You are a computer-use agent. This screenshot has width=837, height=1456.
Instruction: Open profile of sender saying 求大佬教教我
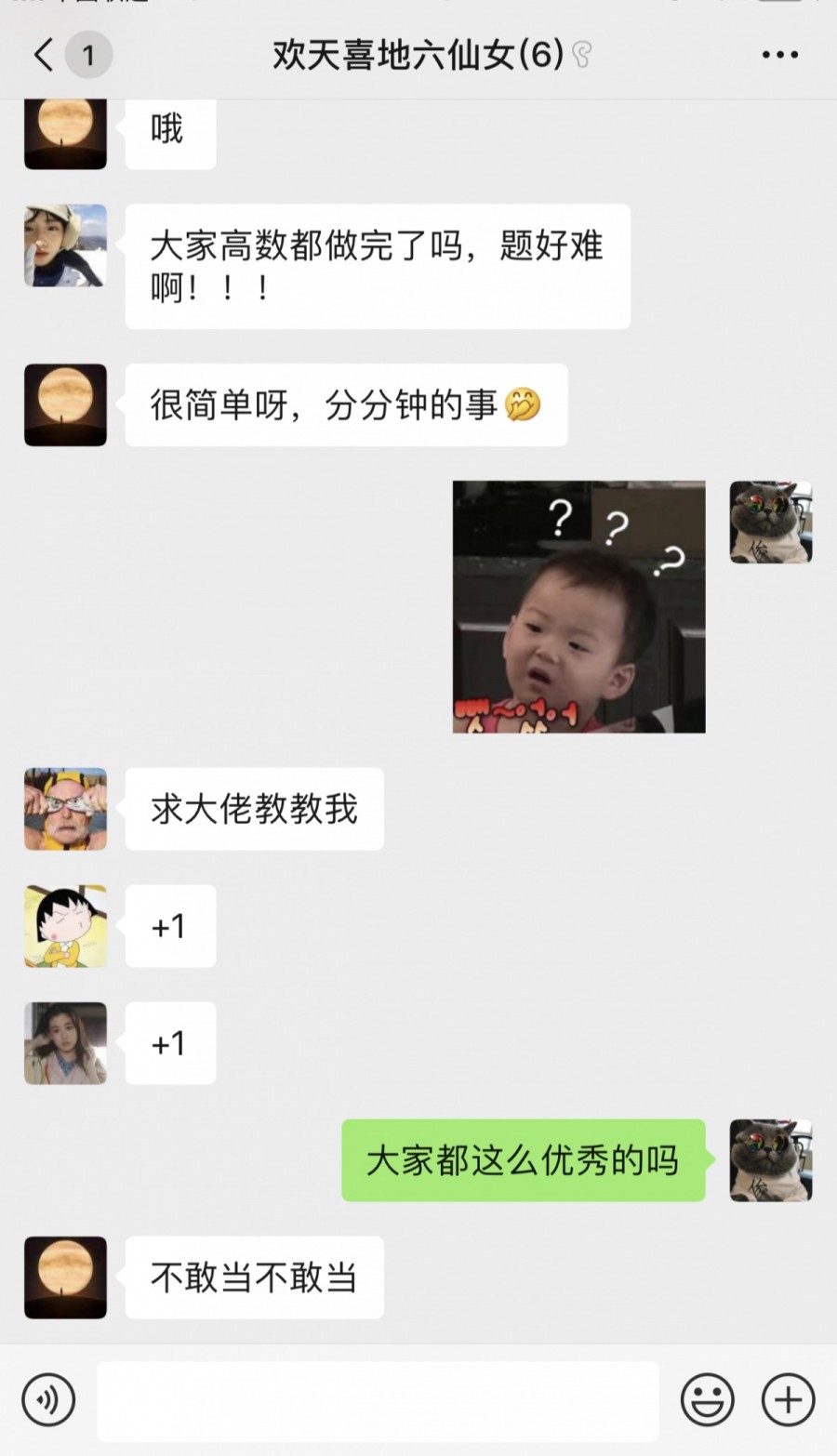(x=65, y=809)
